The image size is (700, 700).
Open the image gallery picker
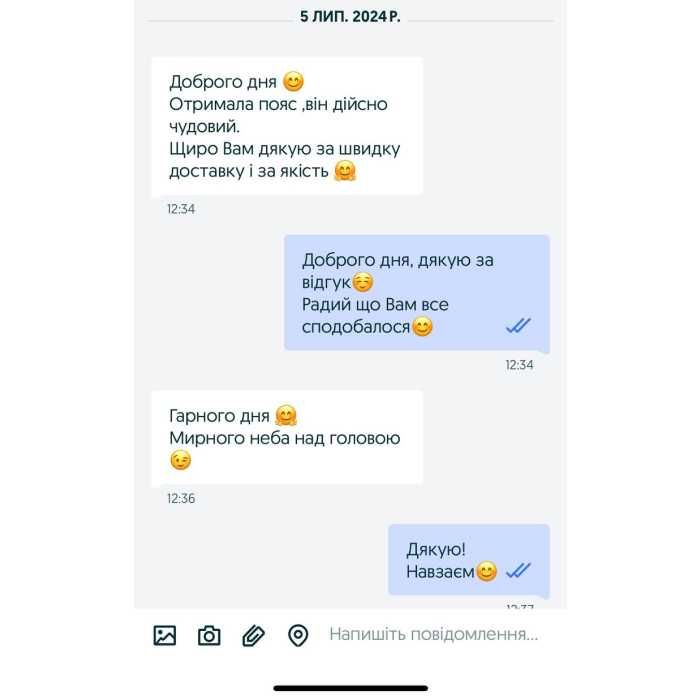click(x=165, y=635)
